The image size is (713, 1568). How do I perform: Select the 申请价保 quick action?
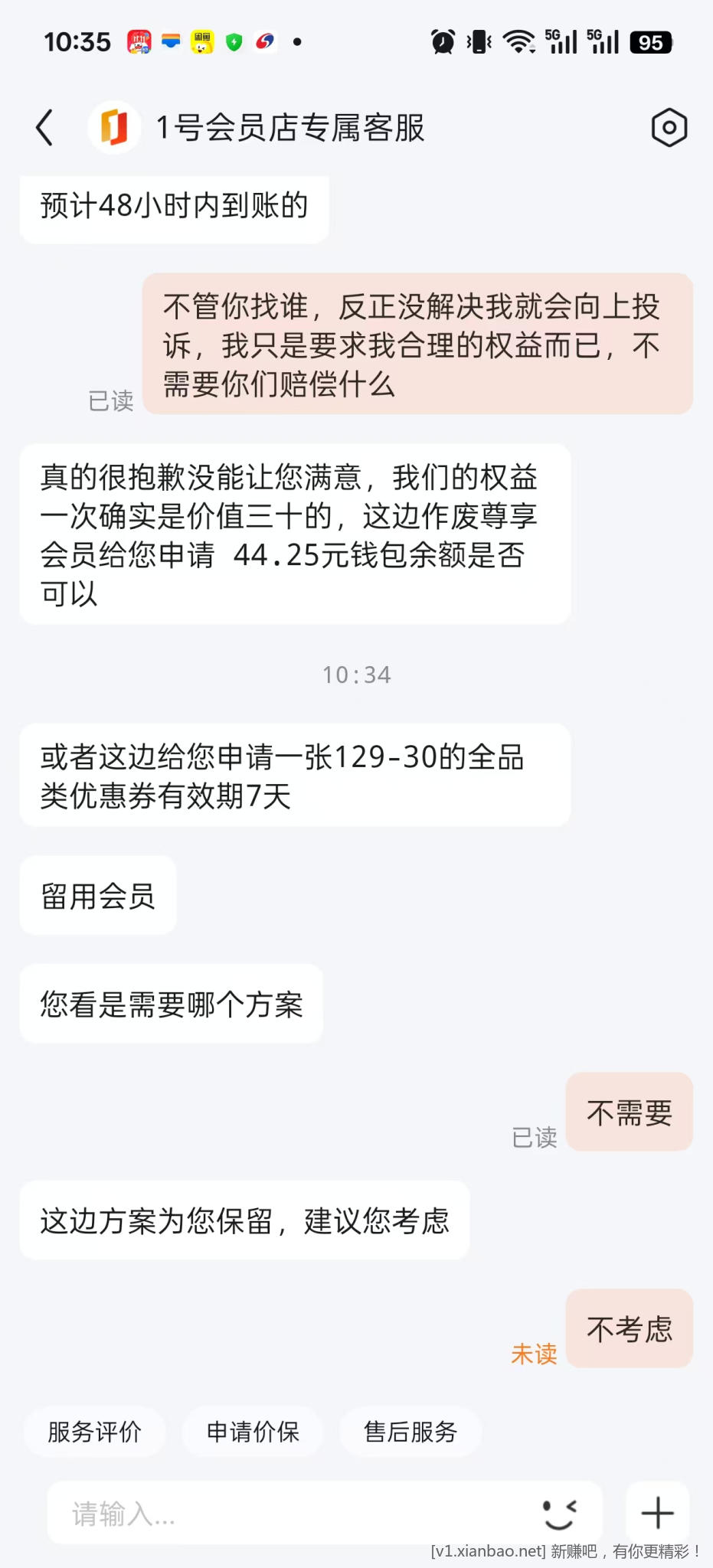point(253,1431)
